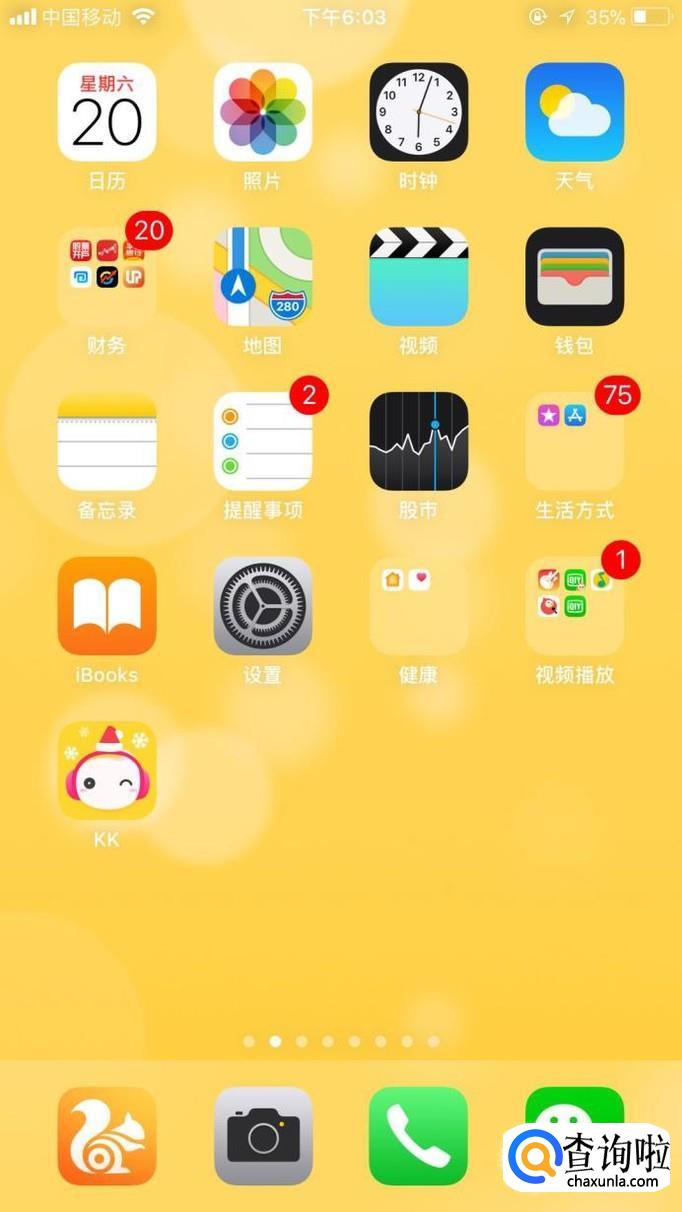Open Reminders (提醒事项) app
Viewport: 682px width, 1212px height.
click(x=263, y=441)
